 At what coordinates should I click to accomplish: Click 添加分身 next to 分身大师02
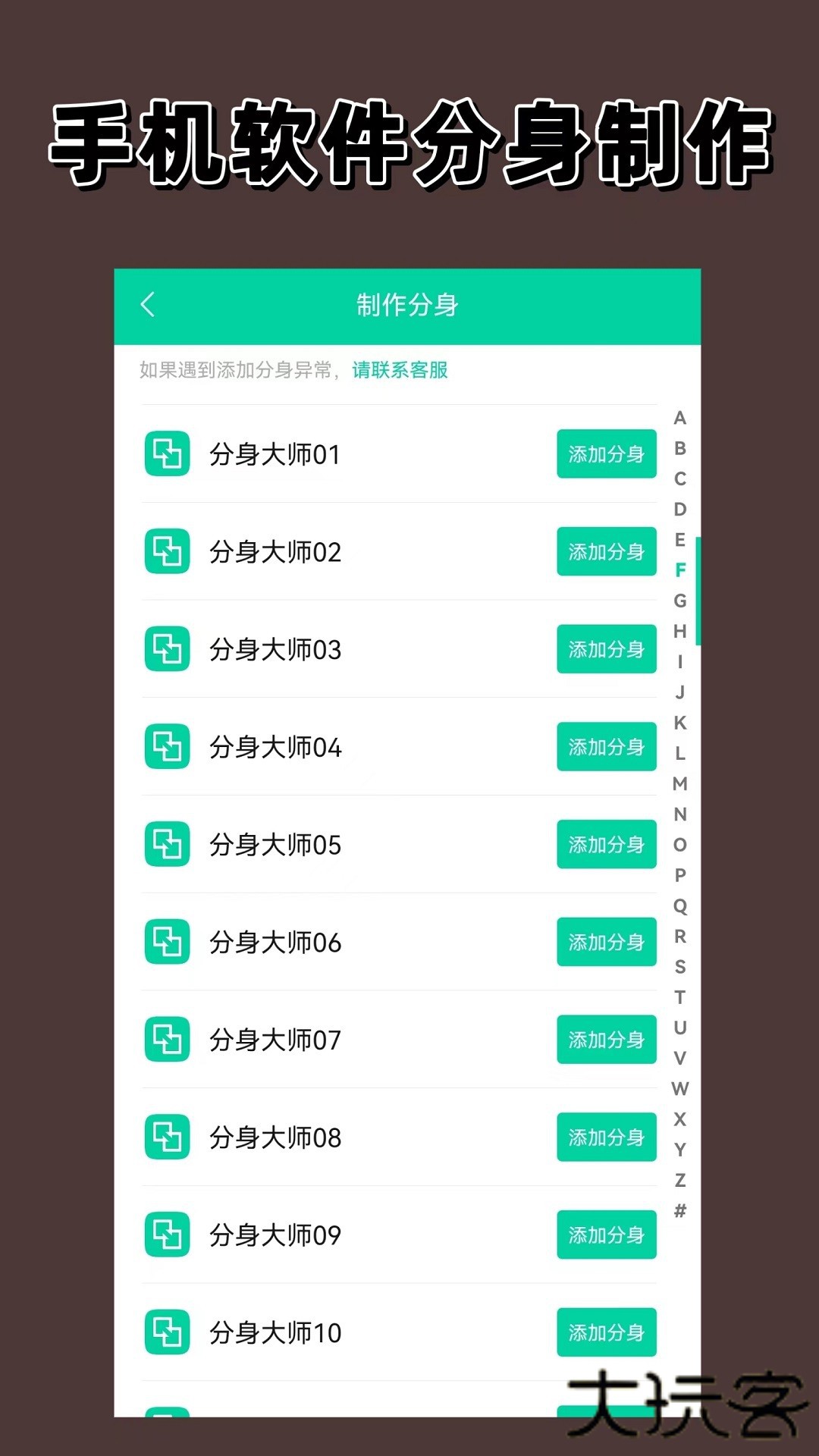pyautogui.click(x=606, y=553)
